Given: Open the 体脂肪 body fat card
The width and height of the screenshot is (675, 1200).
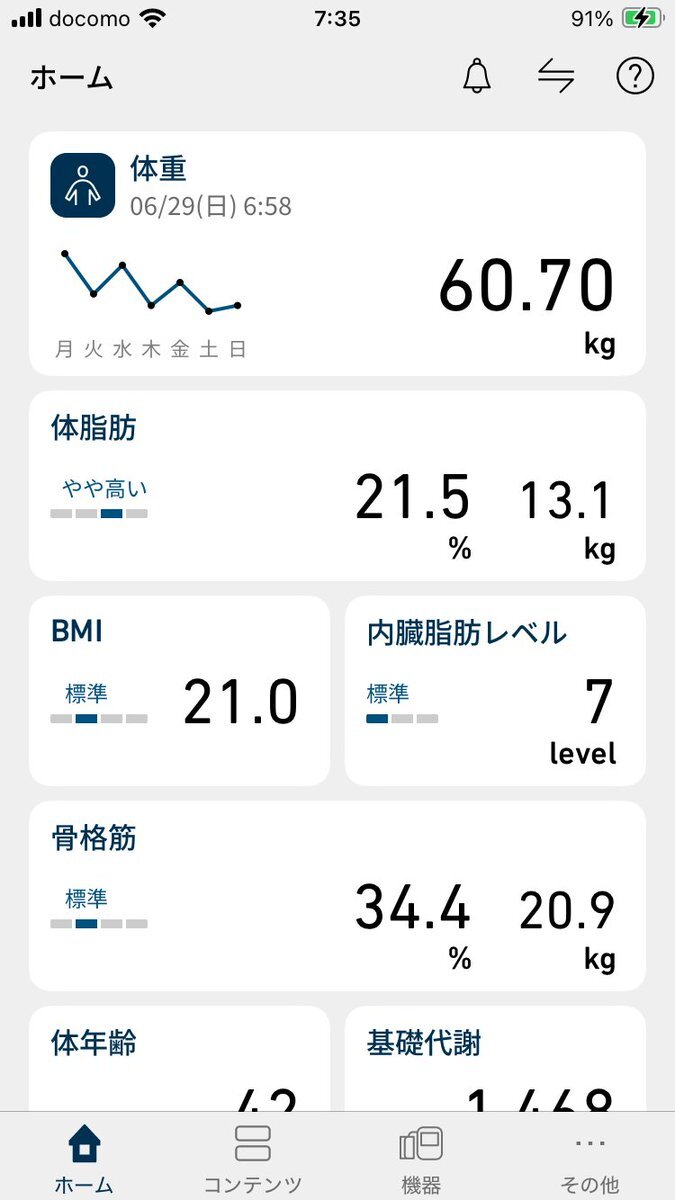Looking at the screenshot, I should point(337,486).
